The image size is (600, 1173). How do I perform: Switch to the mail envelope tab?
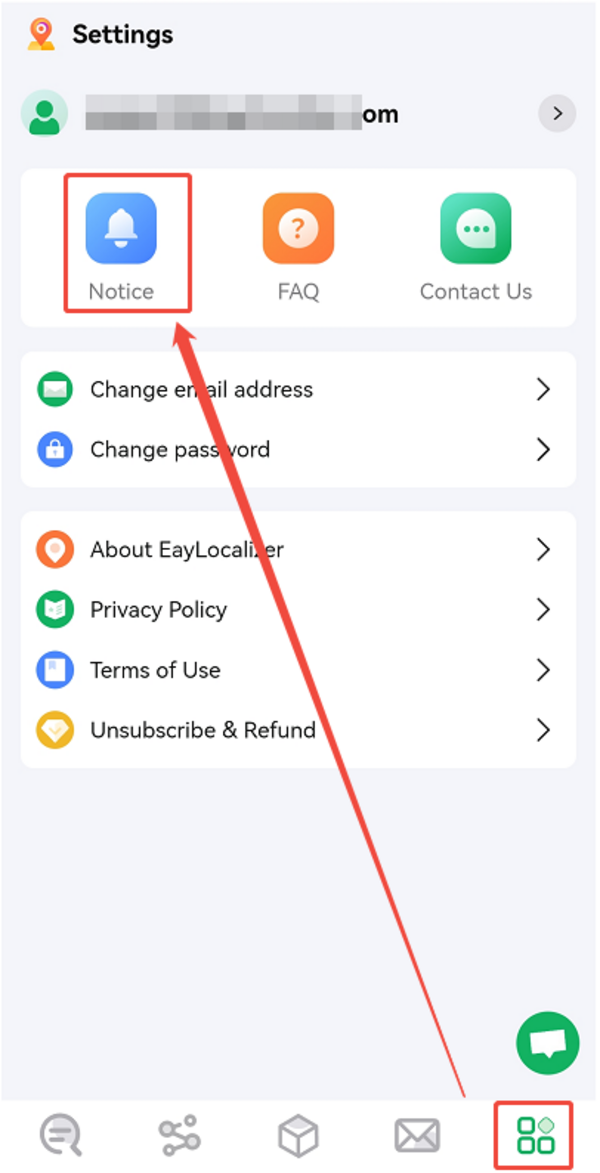click(x=417, y=1135)
